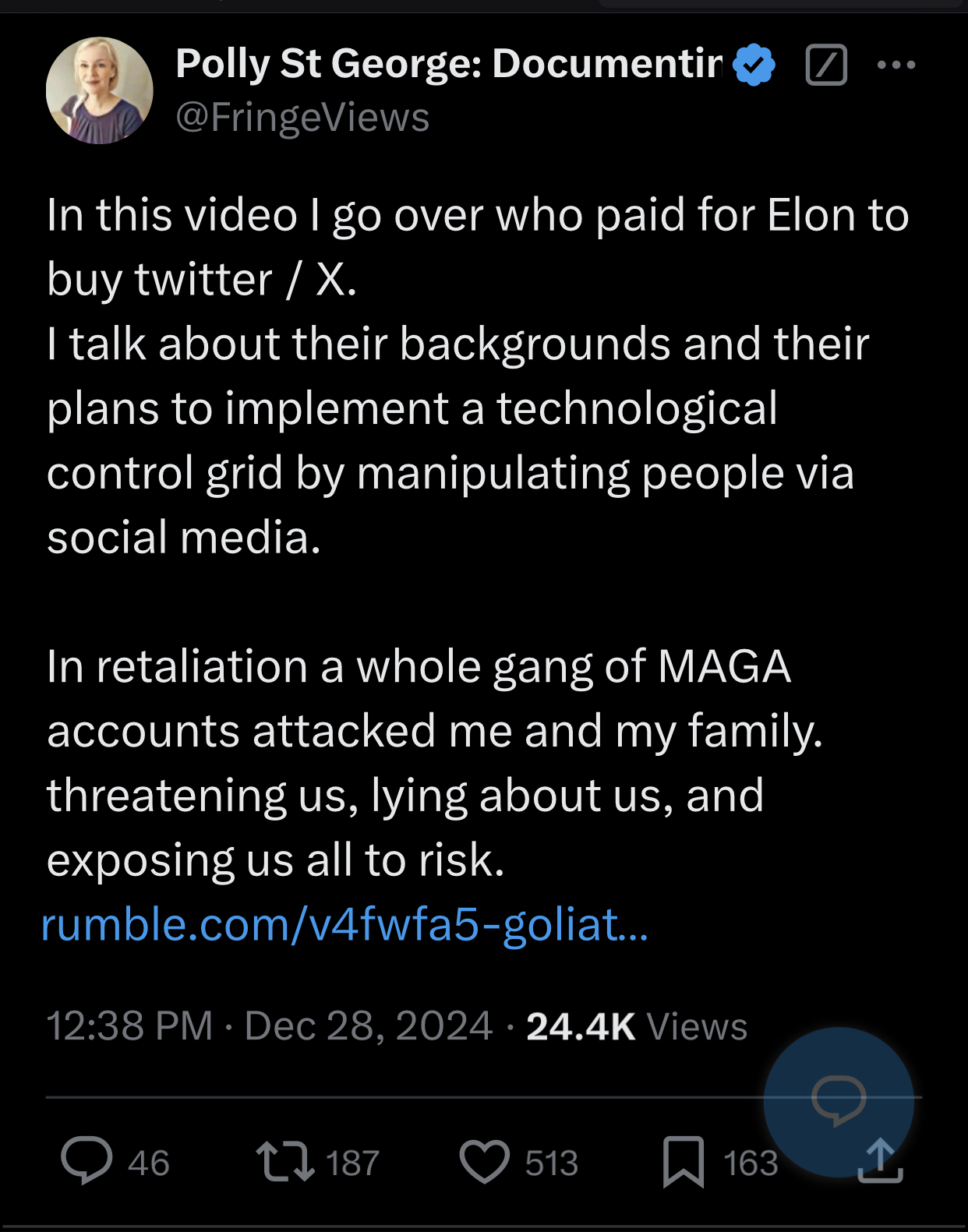Open the post's three-dot overflow menu
This screenshot has height=1232, width=968.
(x=896, y=65)
